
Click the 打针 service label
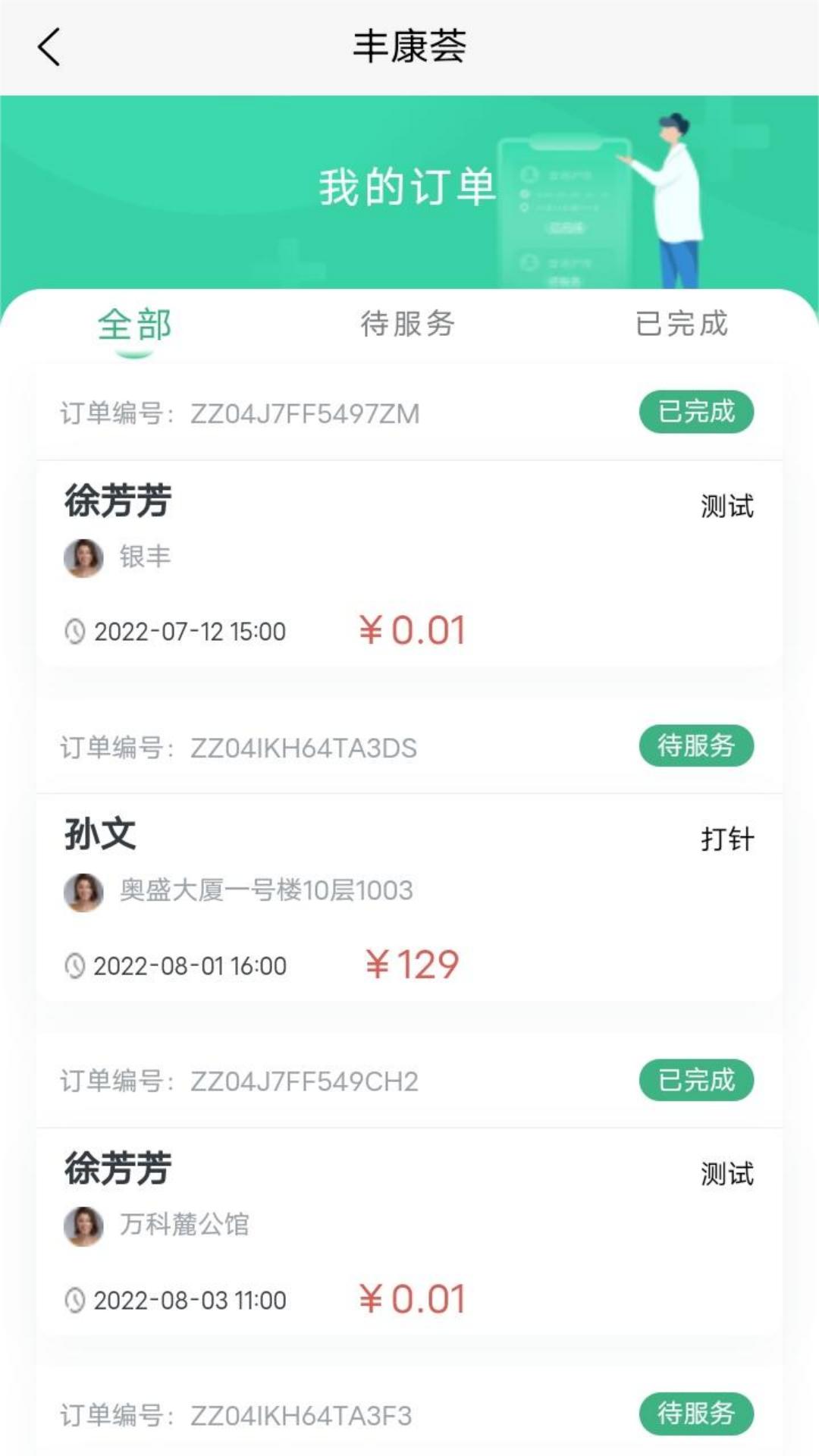point(726,839)
